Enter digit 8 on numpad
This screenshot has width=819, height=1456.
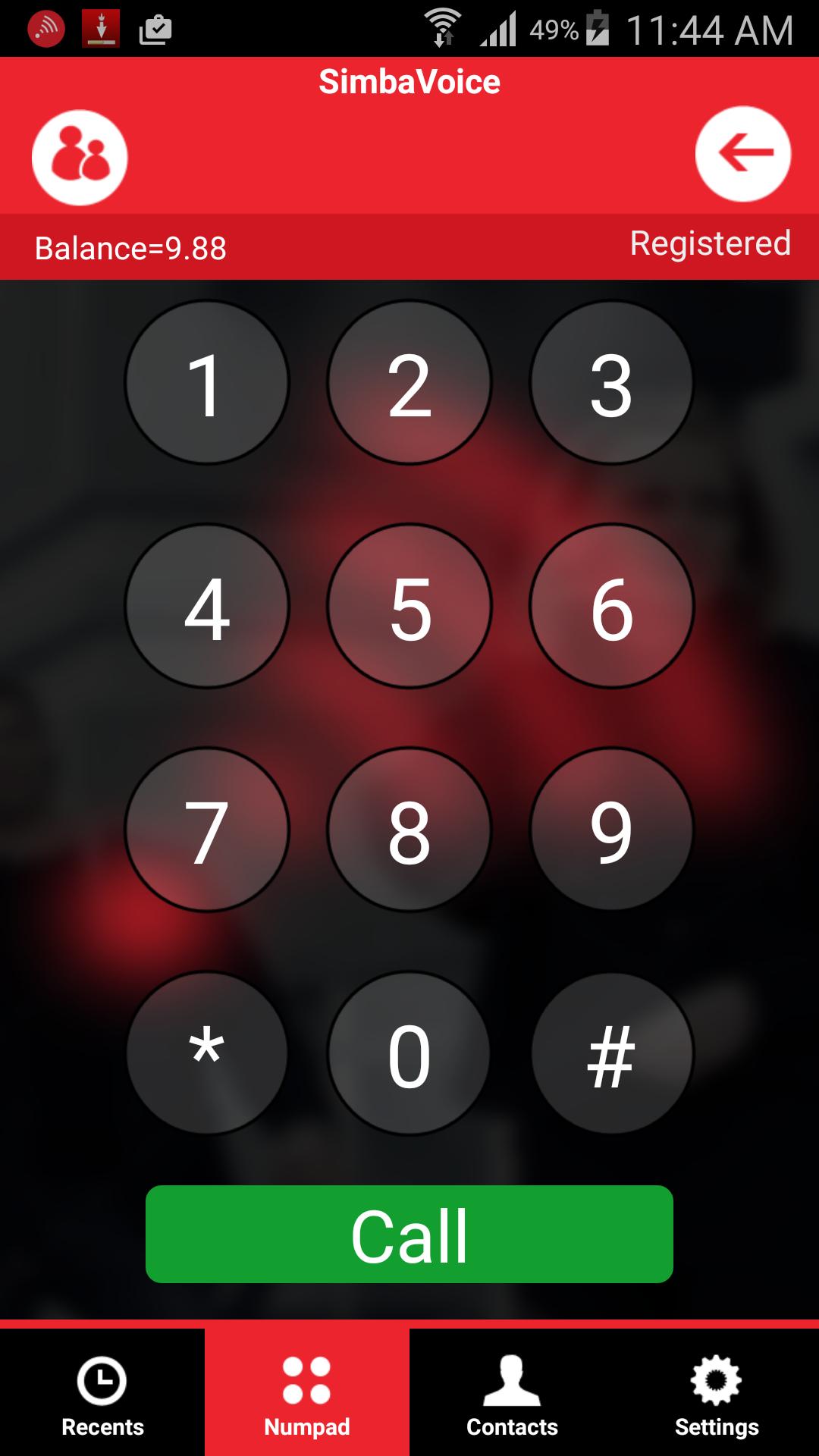[409, 830]
